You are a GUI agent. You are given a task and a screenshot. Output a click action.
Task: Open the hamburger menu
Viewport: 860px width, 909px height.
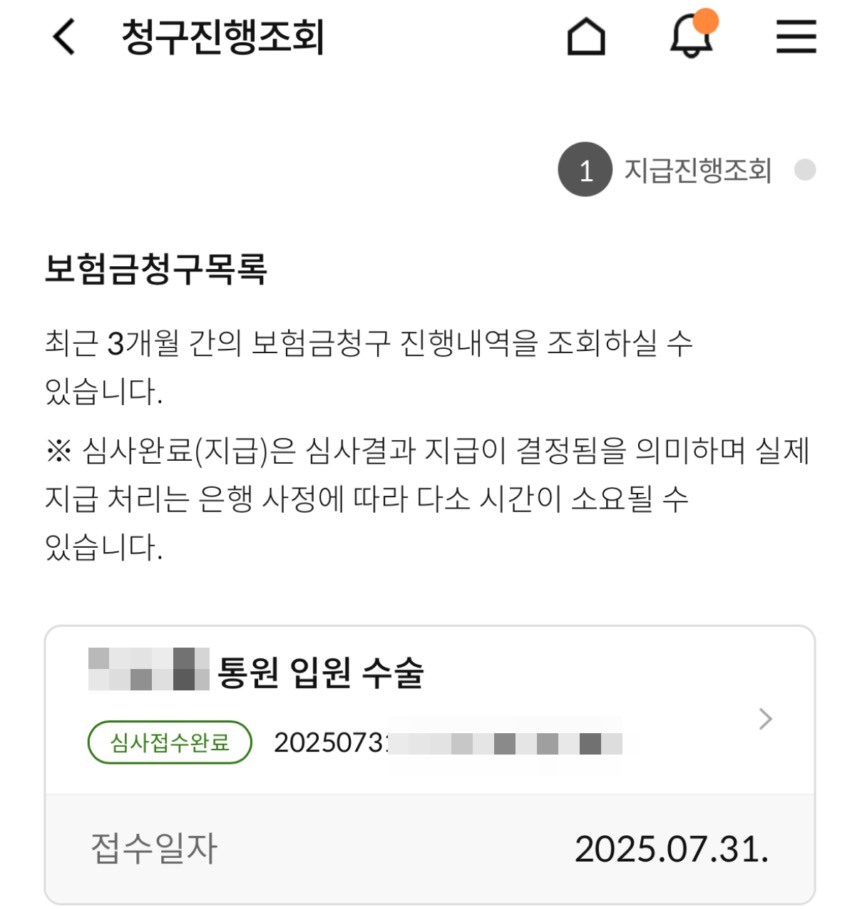tap(795, 38)
